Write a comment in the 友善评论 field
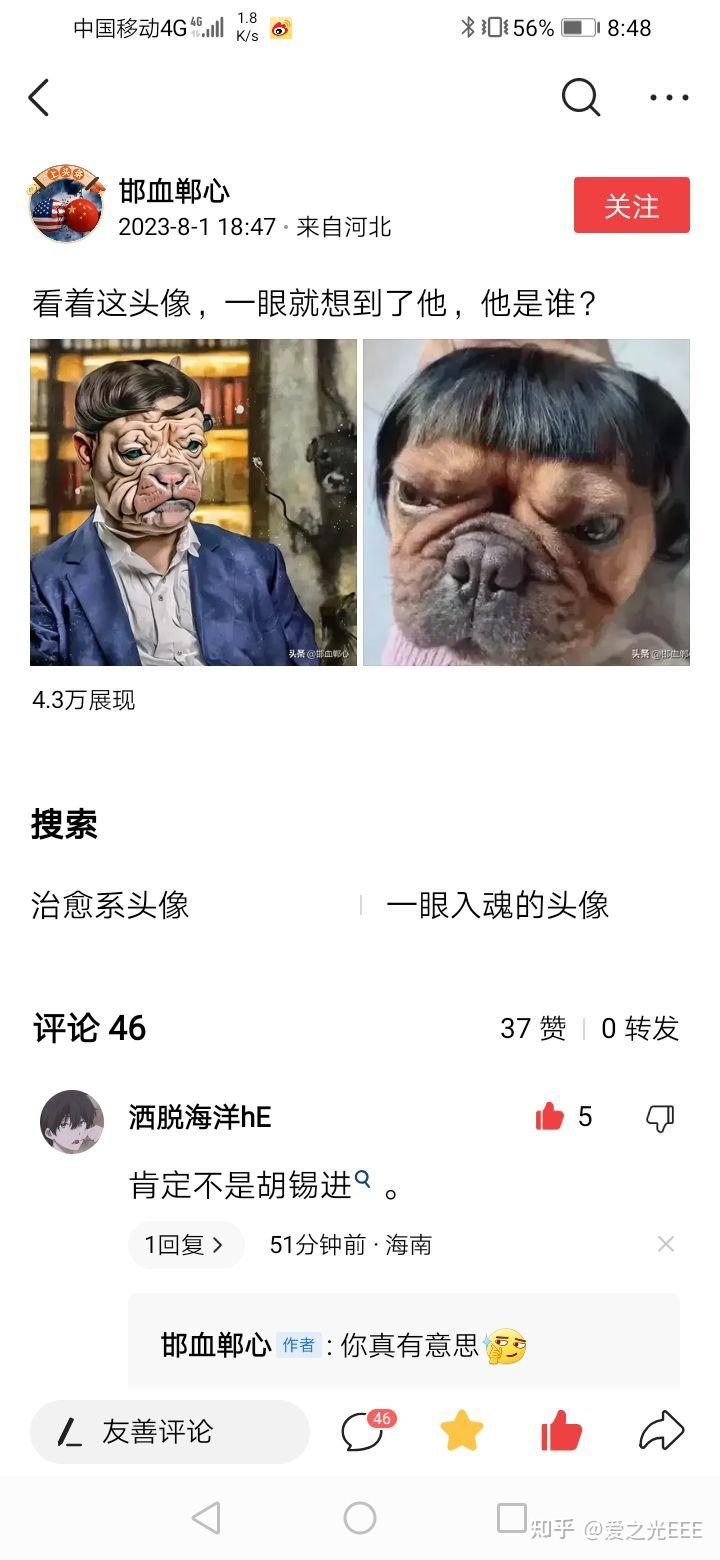 [x=170, y=1432]
